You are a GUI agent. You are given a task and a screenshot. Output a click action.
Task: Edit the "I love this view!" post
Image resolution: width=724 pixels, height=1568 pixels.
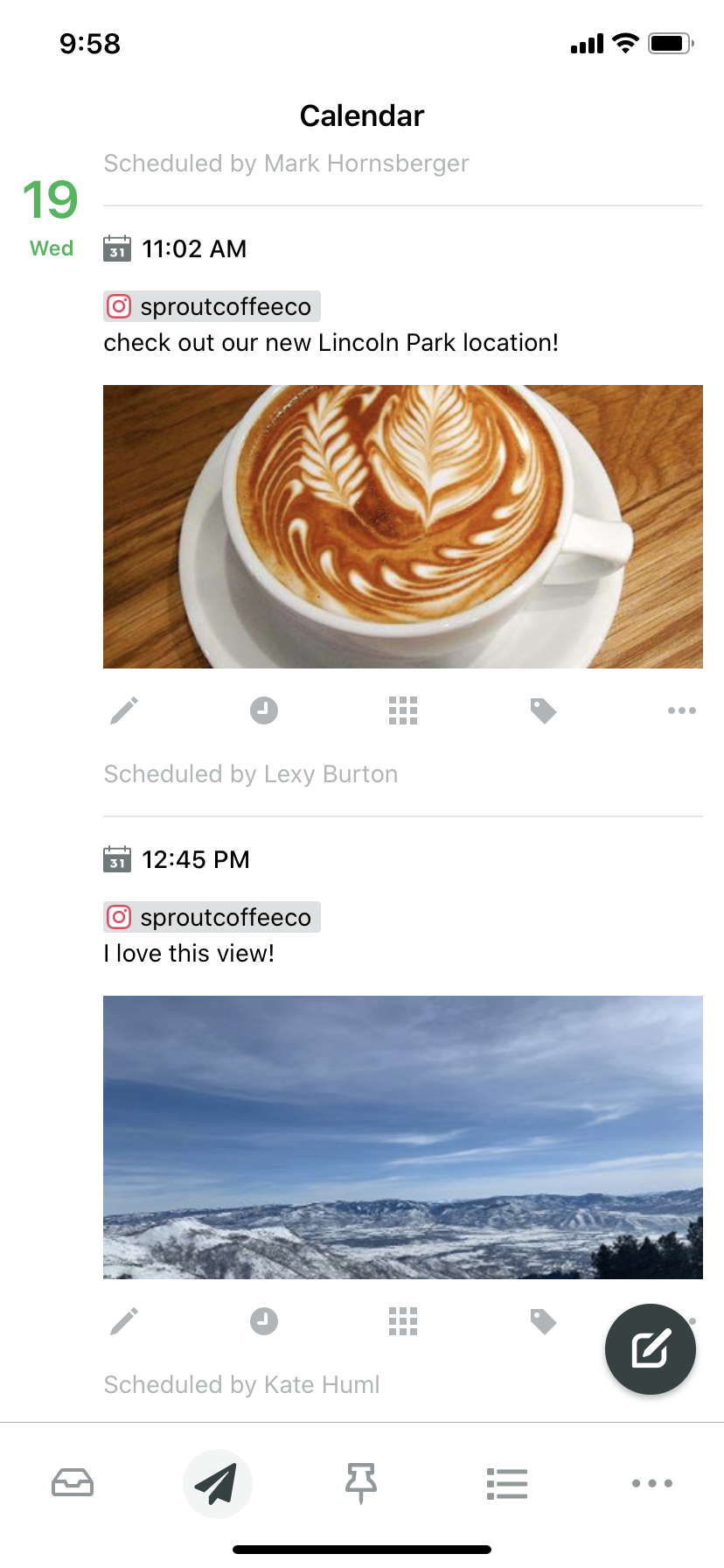point(124,1321)
